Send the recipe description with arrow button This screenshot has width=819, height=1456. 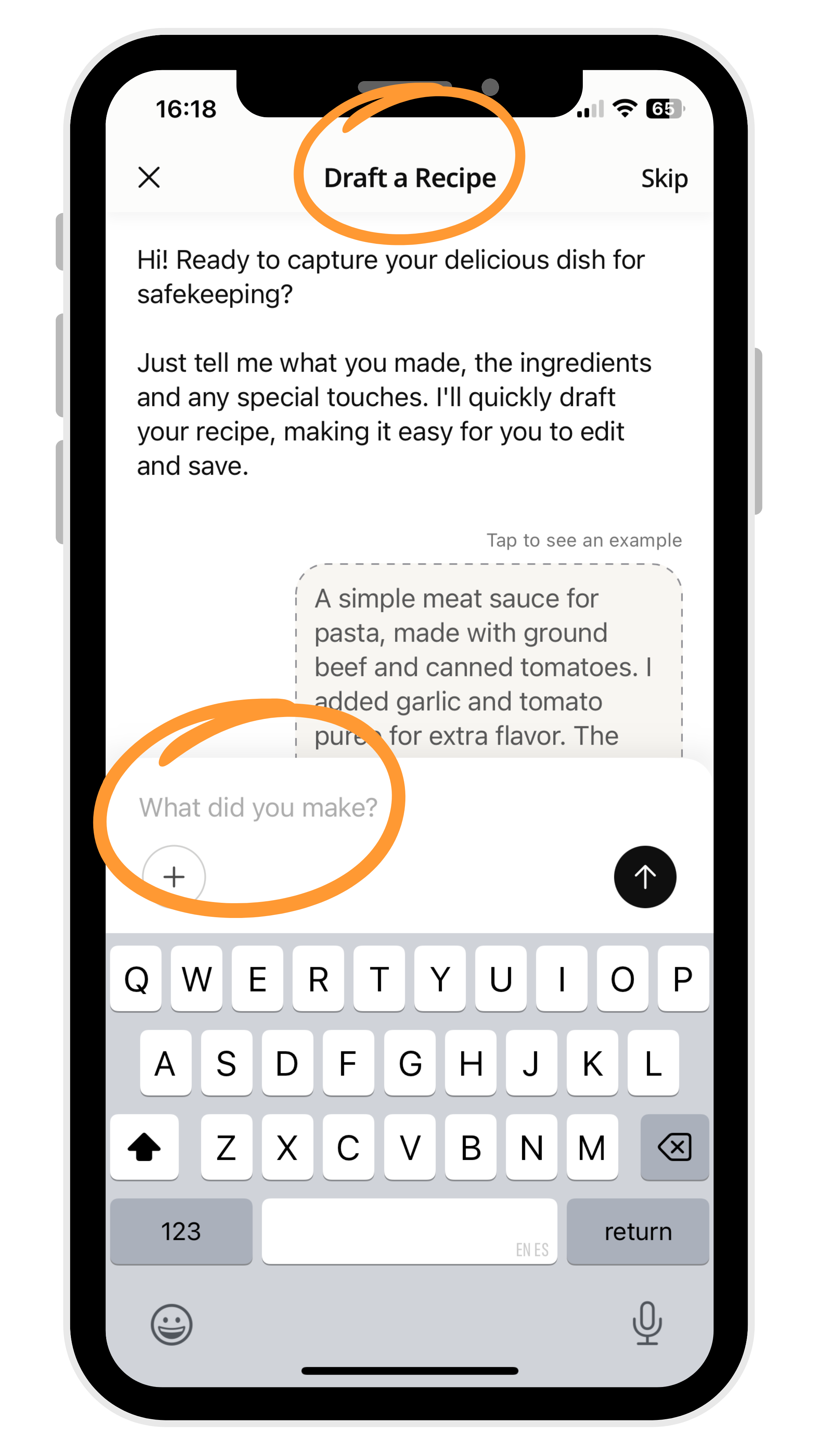click(644, 877)
